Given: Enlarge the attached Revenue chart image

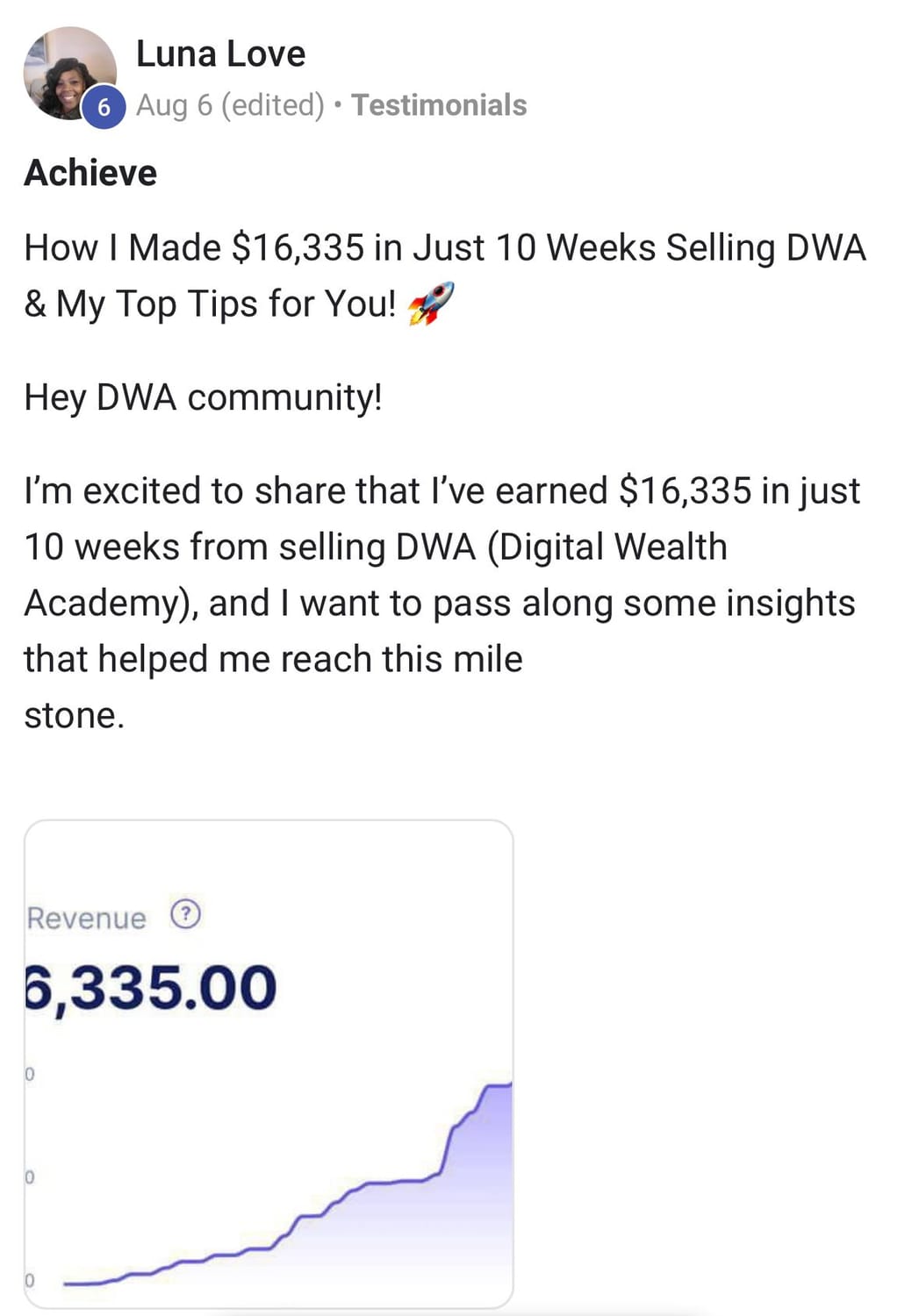Looking at the screenshot, I should tap(269, 1063).
